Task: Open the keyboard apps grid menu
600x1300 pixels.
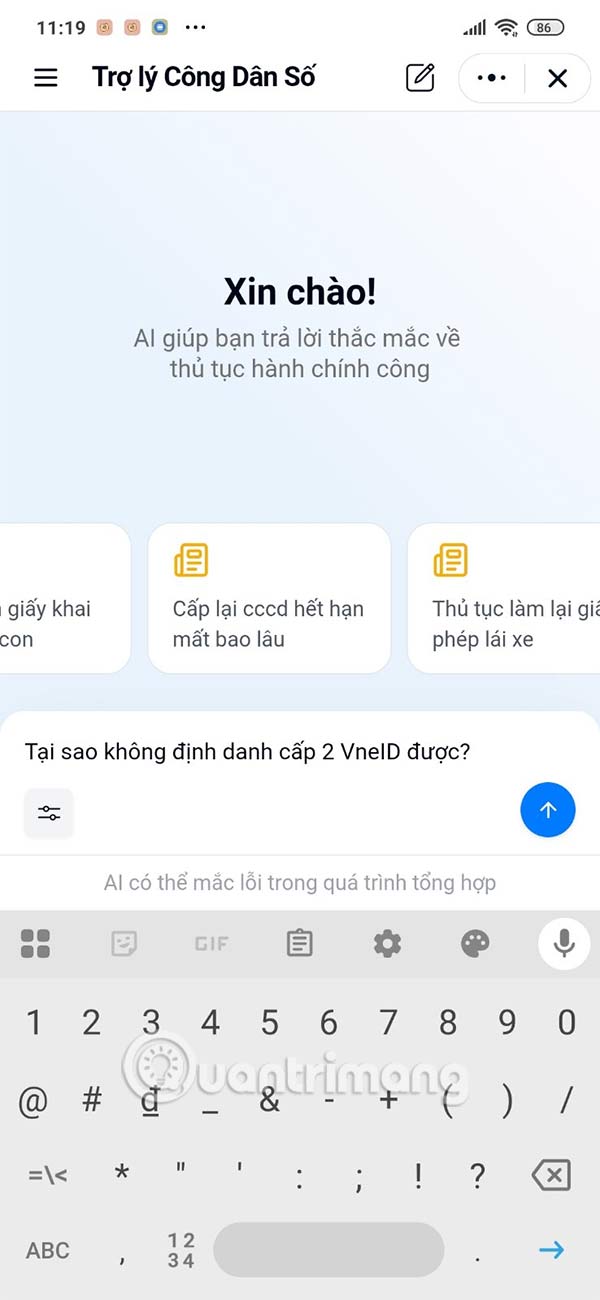Action: [36, 942]
